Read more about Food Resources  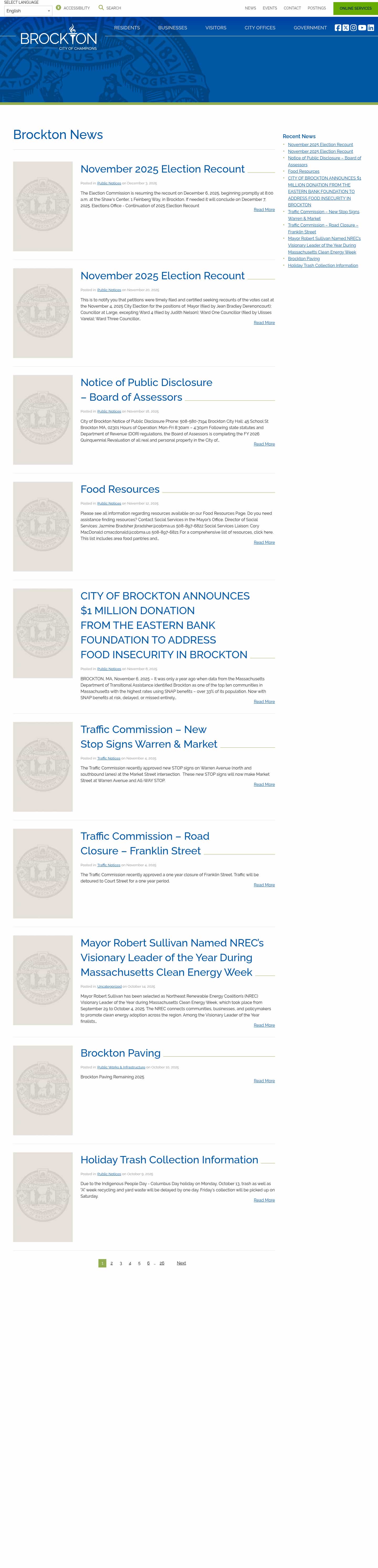tap(264, 542)
